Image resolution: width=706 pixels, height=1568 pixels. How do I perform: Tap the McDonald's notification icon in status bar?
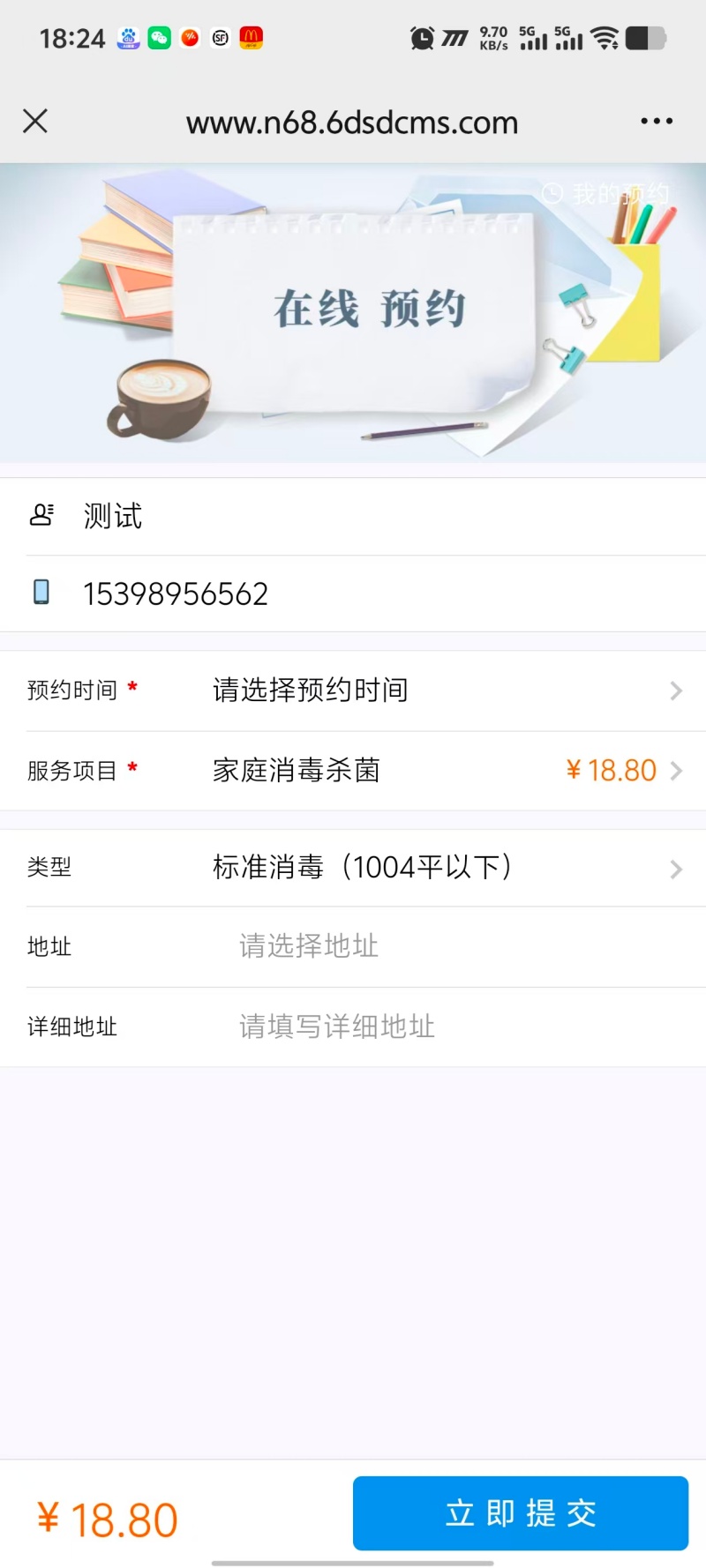(252, 38)
